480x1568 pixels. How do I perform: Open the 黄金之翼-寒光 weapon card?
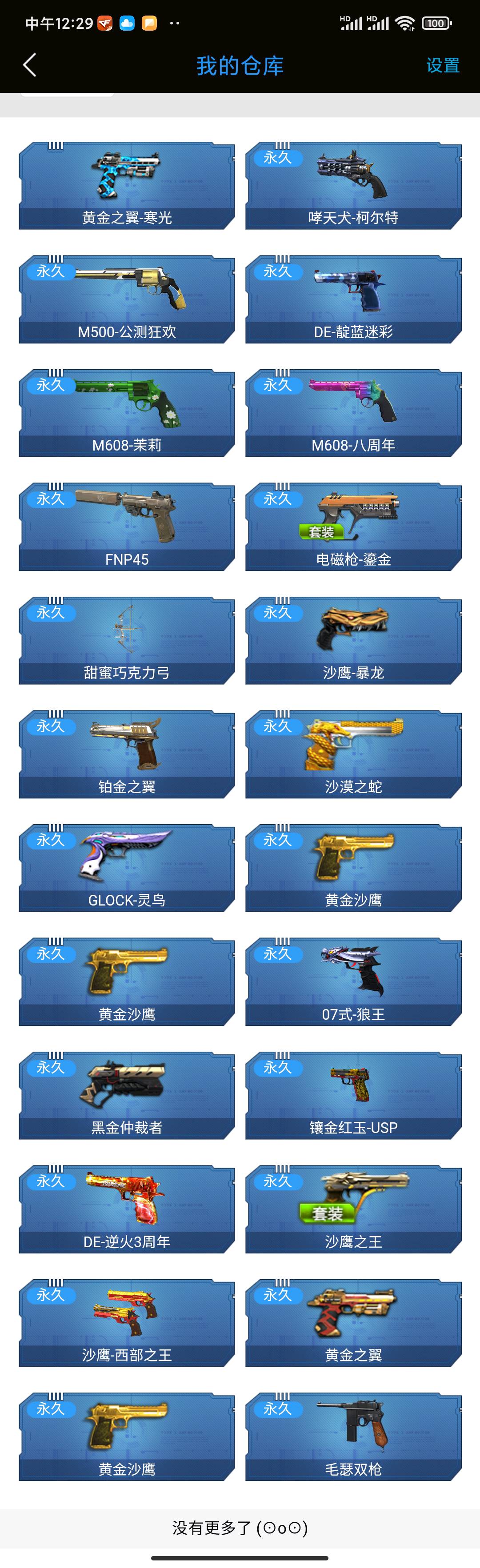click(127, 186)
